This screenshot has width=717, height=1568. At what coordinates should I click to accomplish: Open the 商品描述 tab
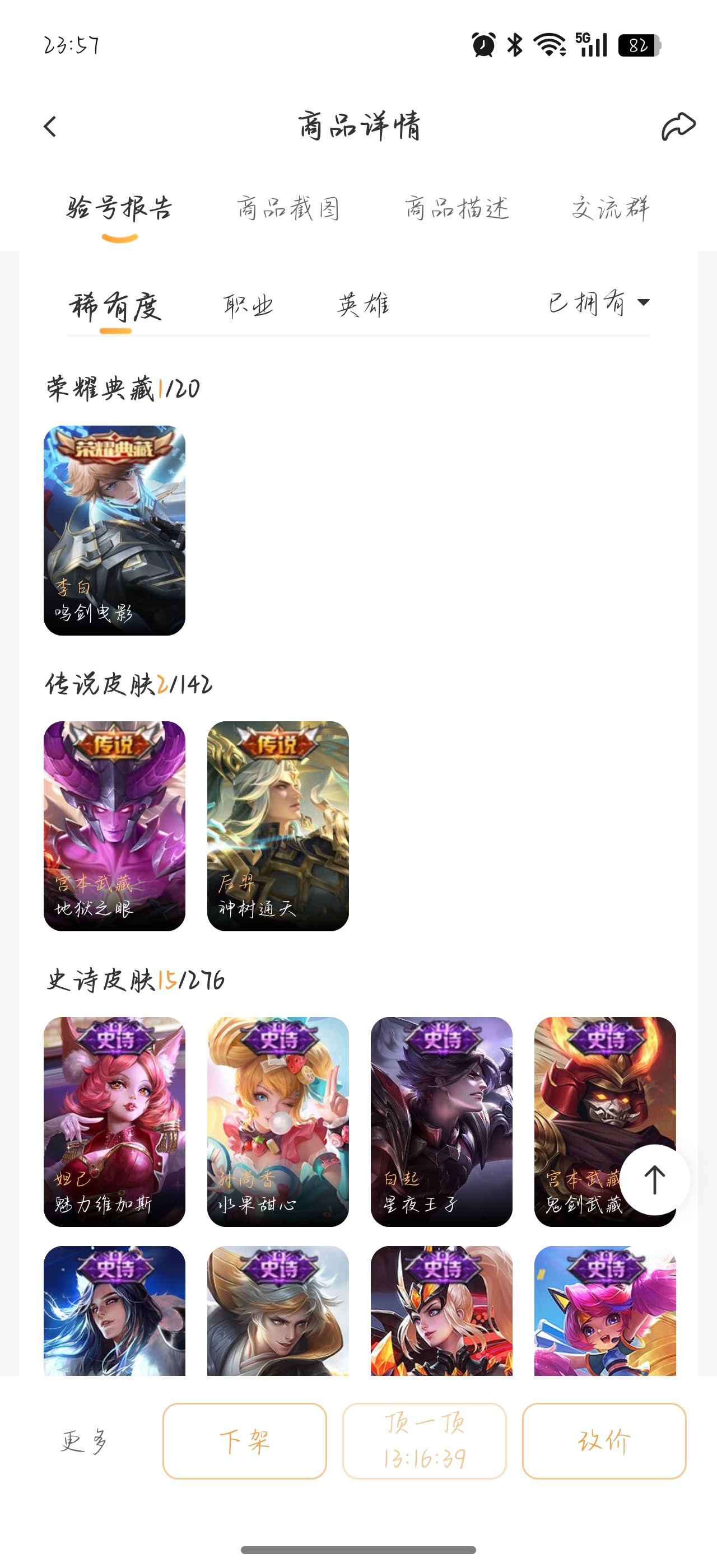click(457, 209)
